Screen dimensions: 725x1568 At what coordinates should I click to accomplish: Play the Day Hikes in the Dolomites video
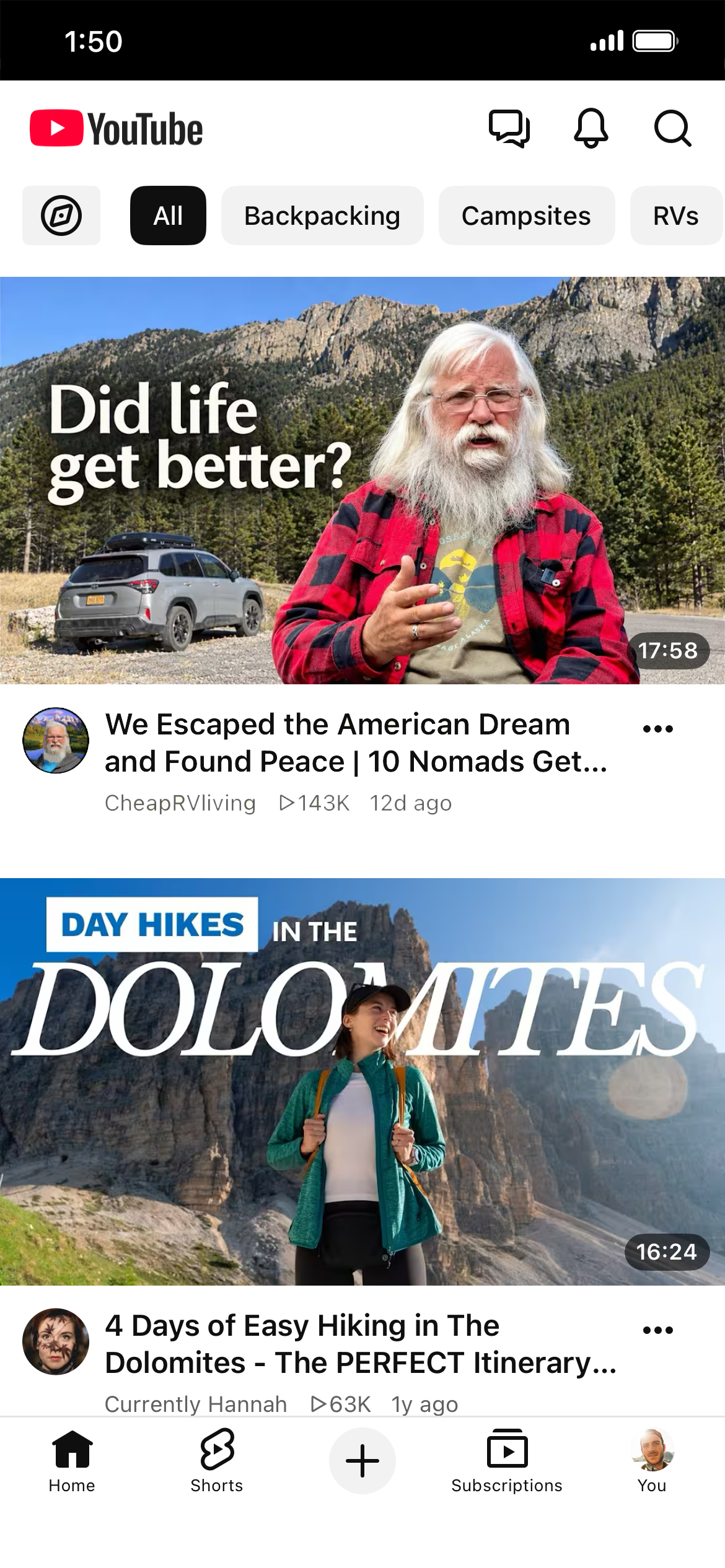click(362, 1081)
